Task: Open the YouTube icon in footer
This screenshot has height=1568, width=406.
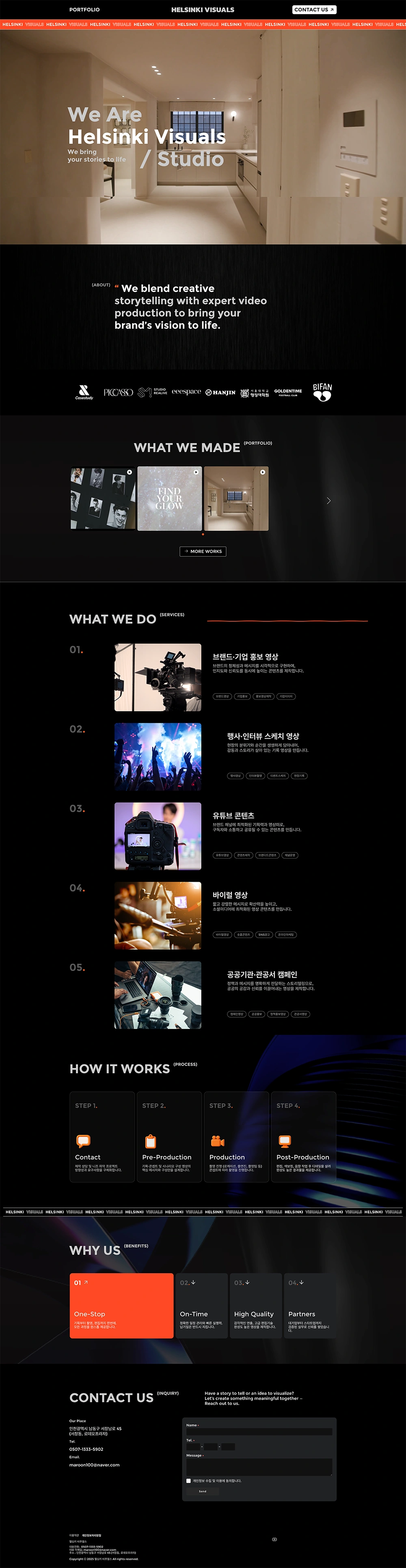Action: (x=274, y=1539)
